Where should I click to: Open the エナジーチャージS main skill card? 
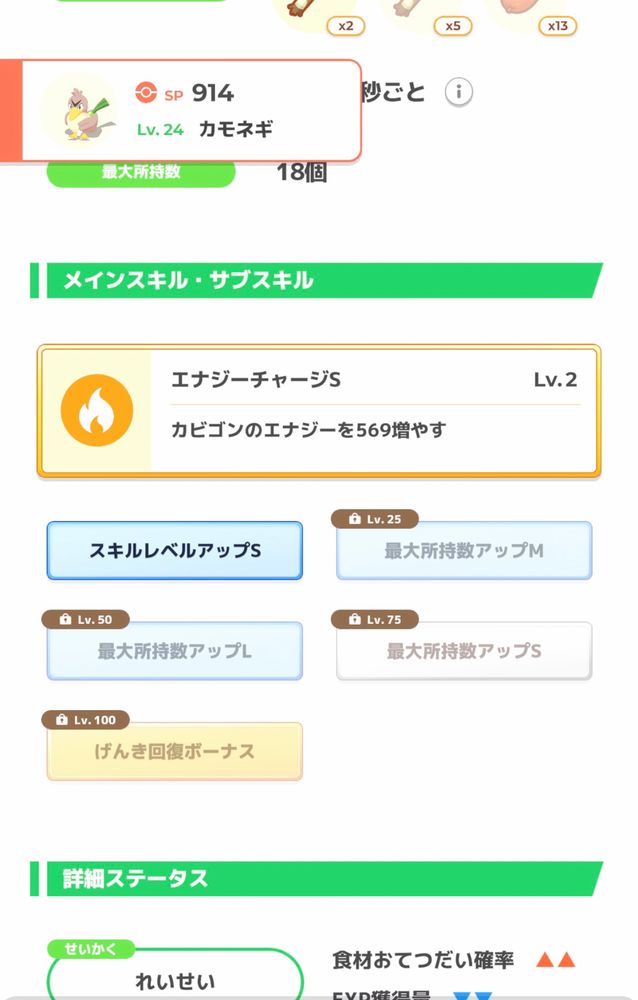(318, 411)
